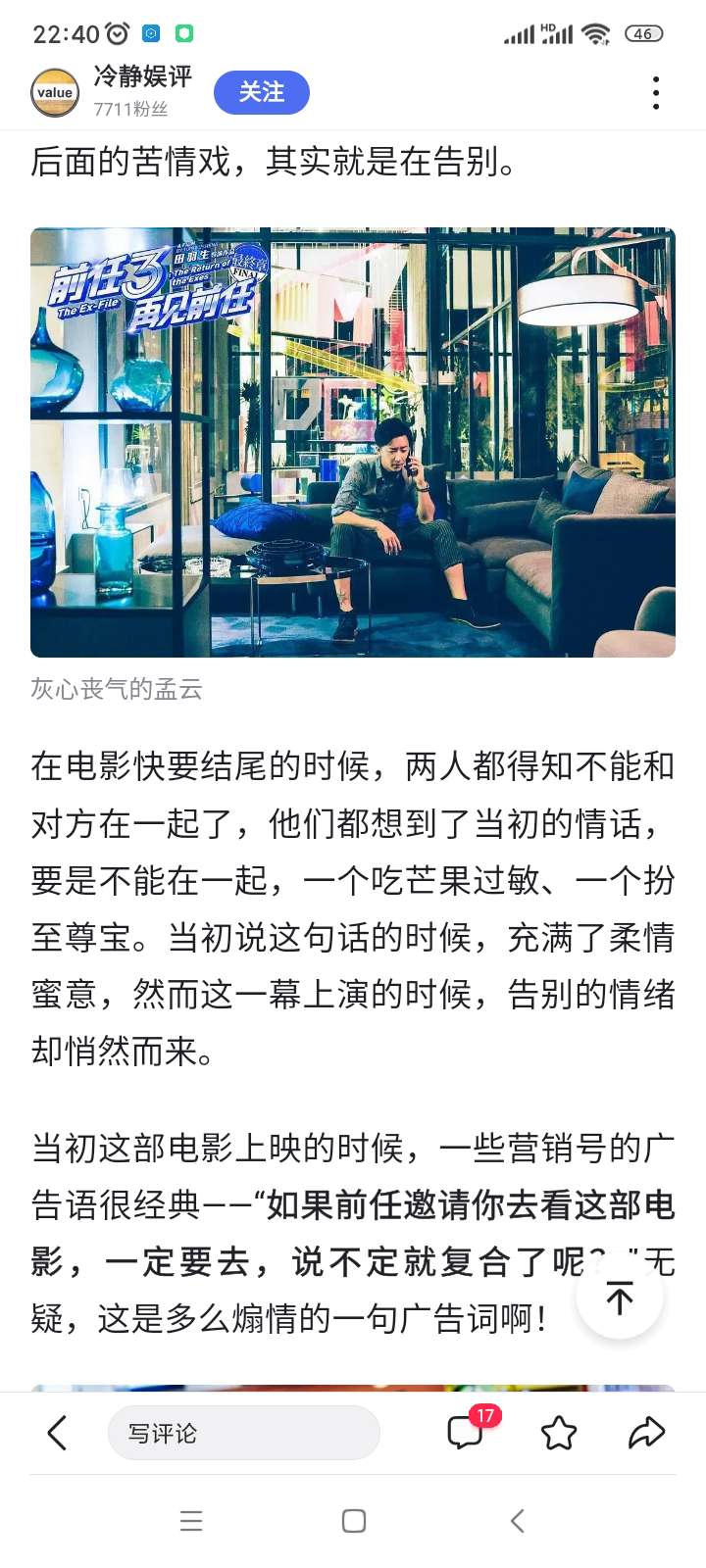Tap the 写评论 comment field

pos(243,1433)
